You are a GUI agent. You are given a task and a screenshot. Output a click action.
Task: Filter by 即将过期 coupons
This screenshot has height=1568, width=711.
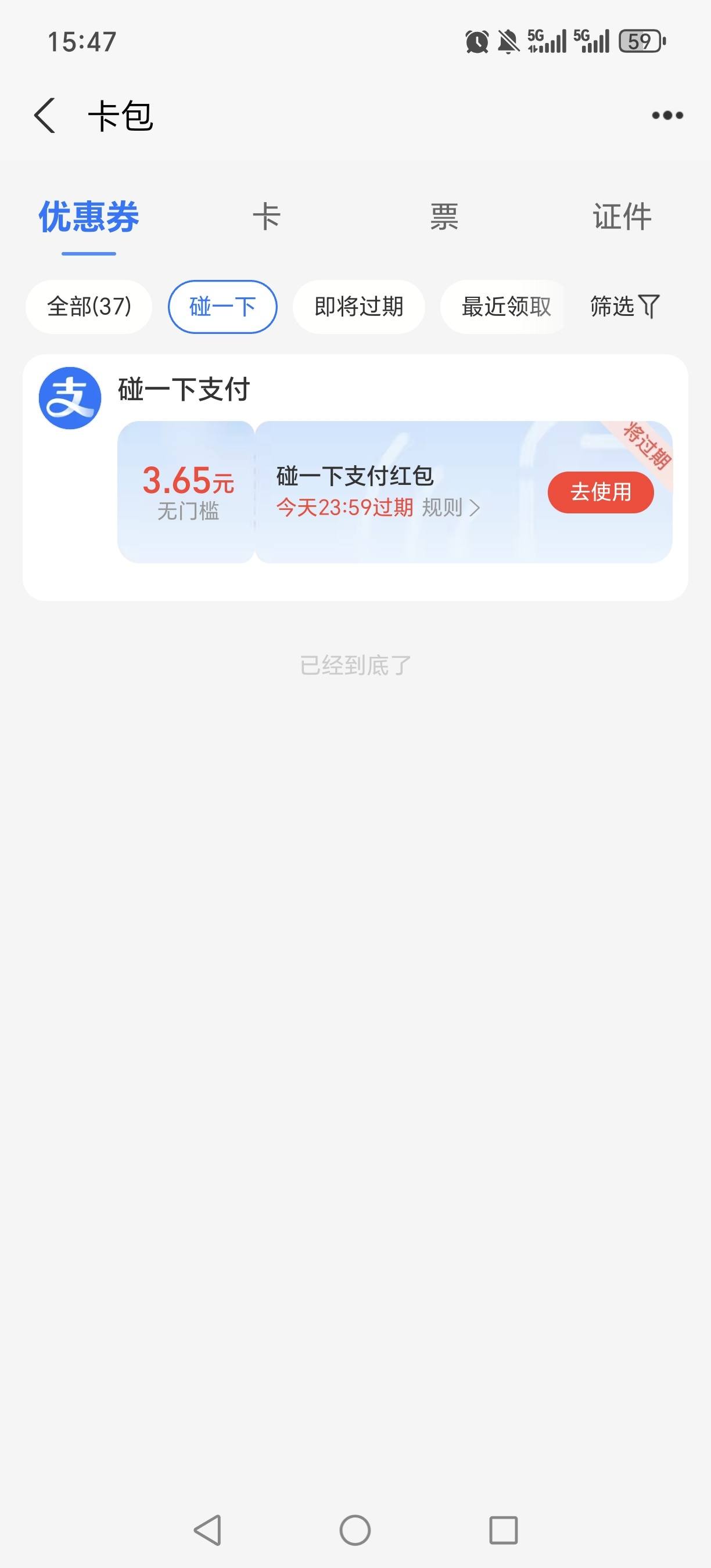(x=358, y=307)
